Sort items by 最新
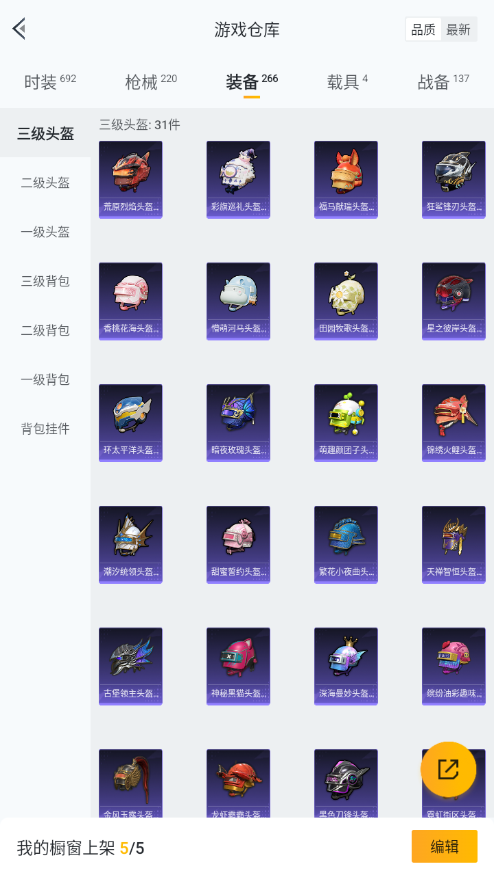The width and height of the screenshot is (494, 875). coord(458,30)
